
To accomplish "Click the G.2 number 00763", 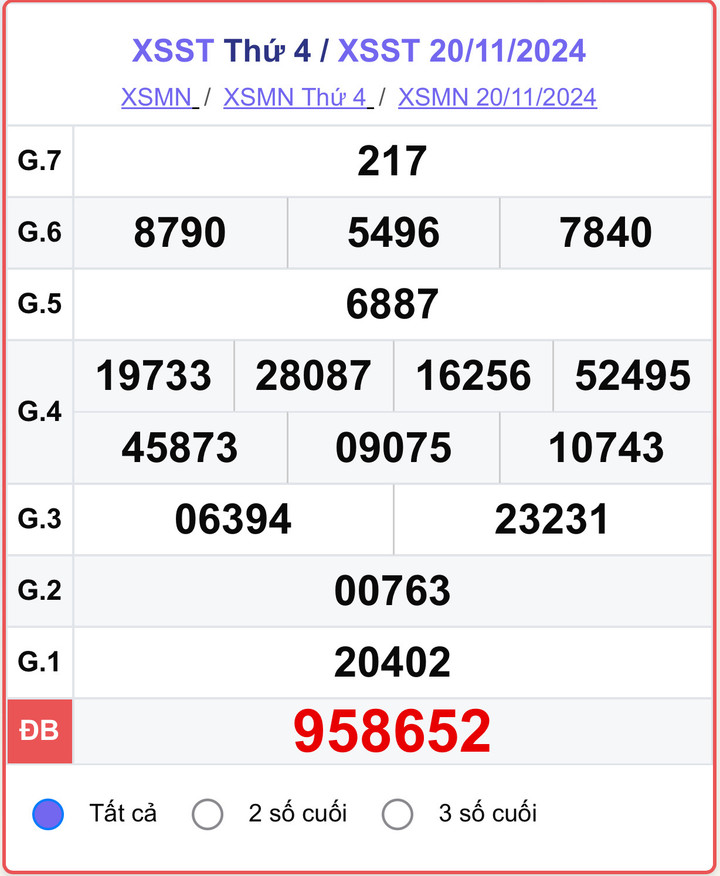I will coord(391,590).
